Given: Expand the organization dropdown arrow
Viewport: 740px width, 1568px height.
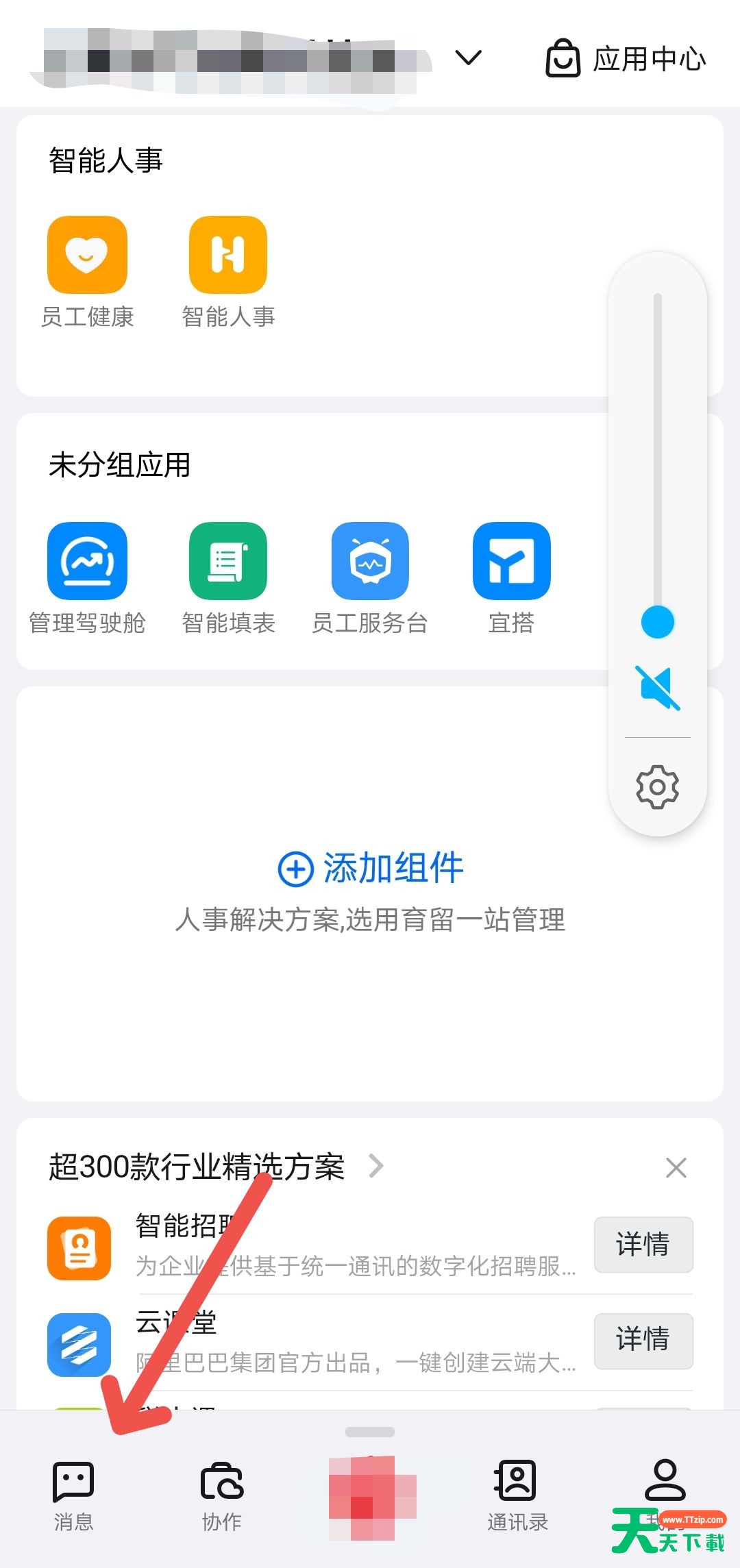Looking at the screenshot, I should point(469,58).
